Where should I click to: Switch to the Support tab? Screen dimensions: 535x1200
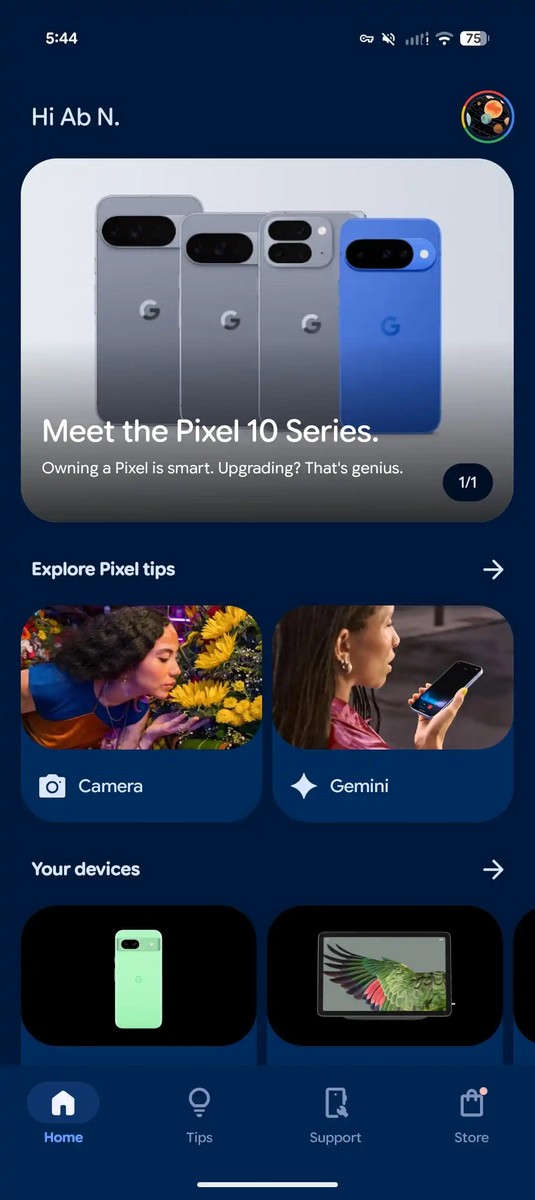click(x=335, y=1116)
